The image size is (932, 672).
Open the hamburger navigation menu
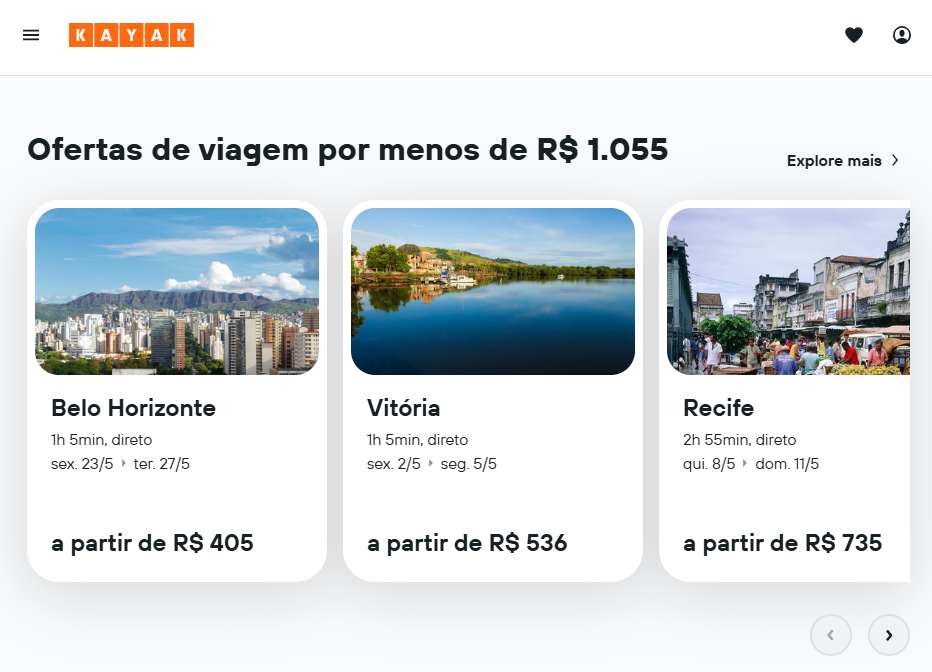tap(31, 35)
